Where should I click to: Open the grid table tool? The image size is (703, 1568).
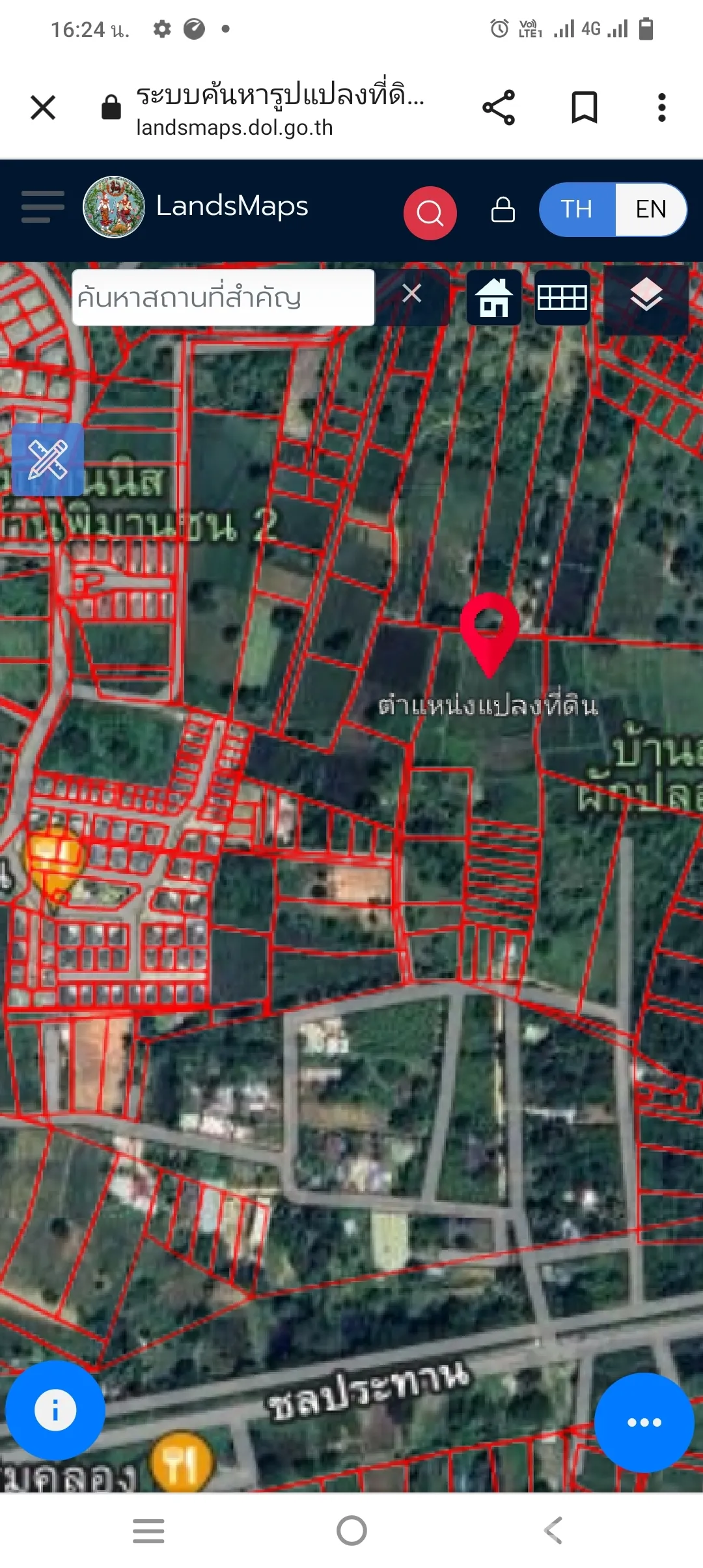click(562, 298)
